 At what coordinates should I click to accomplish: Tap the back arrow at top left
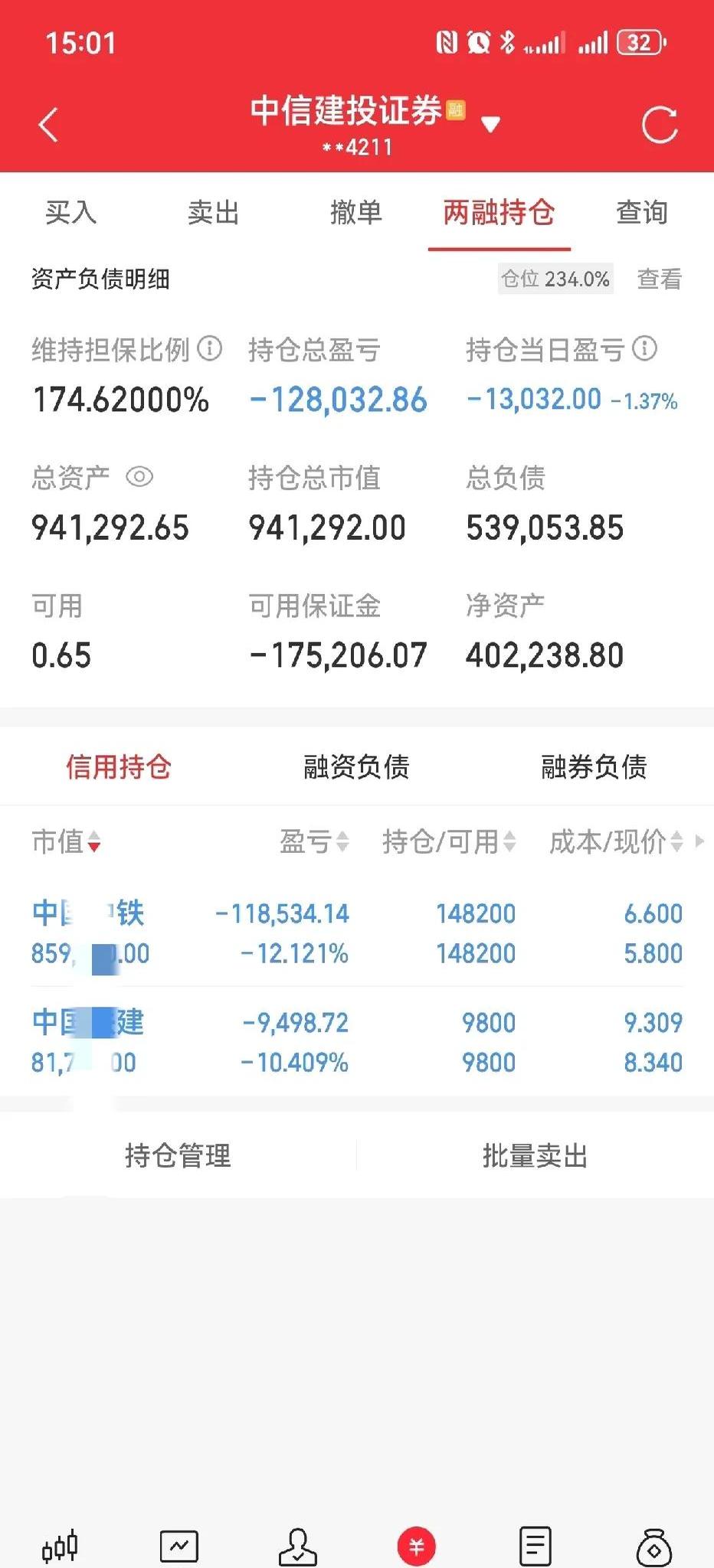(x=48, y=124)
